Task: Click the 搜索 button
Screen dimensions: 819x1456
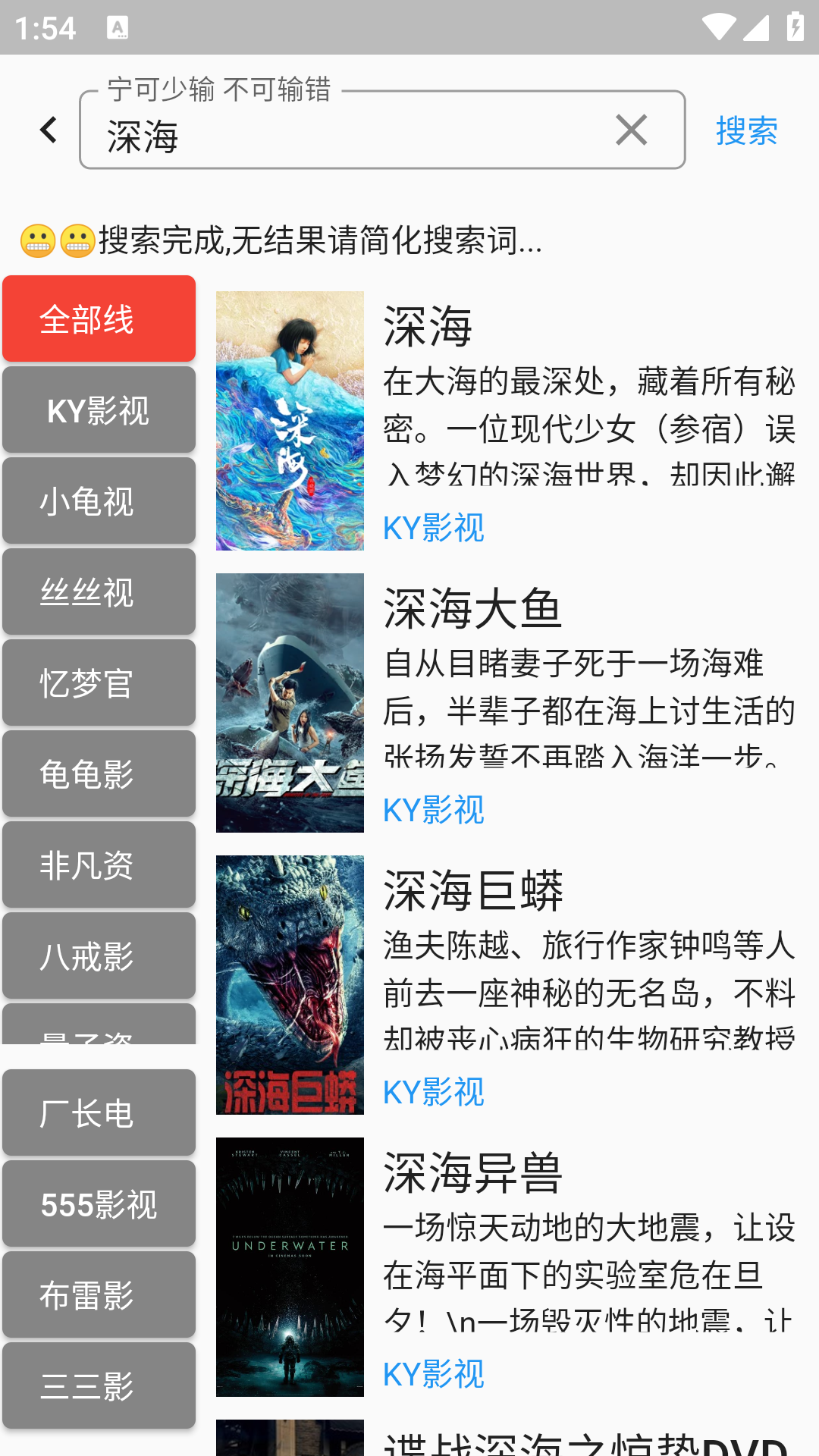Action: click(x=746, y=132)
